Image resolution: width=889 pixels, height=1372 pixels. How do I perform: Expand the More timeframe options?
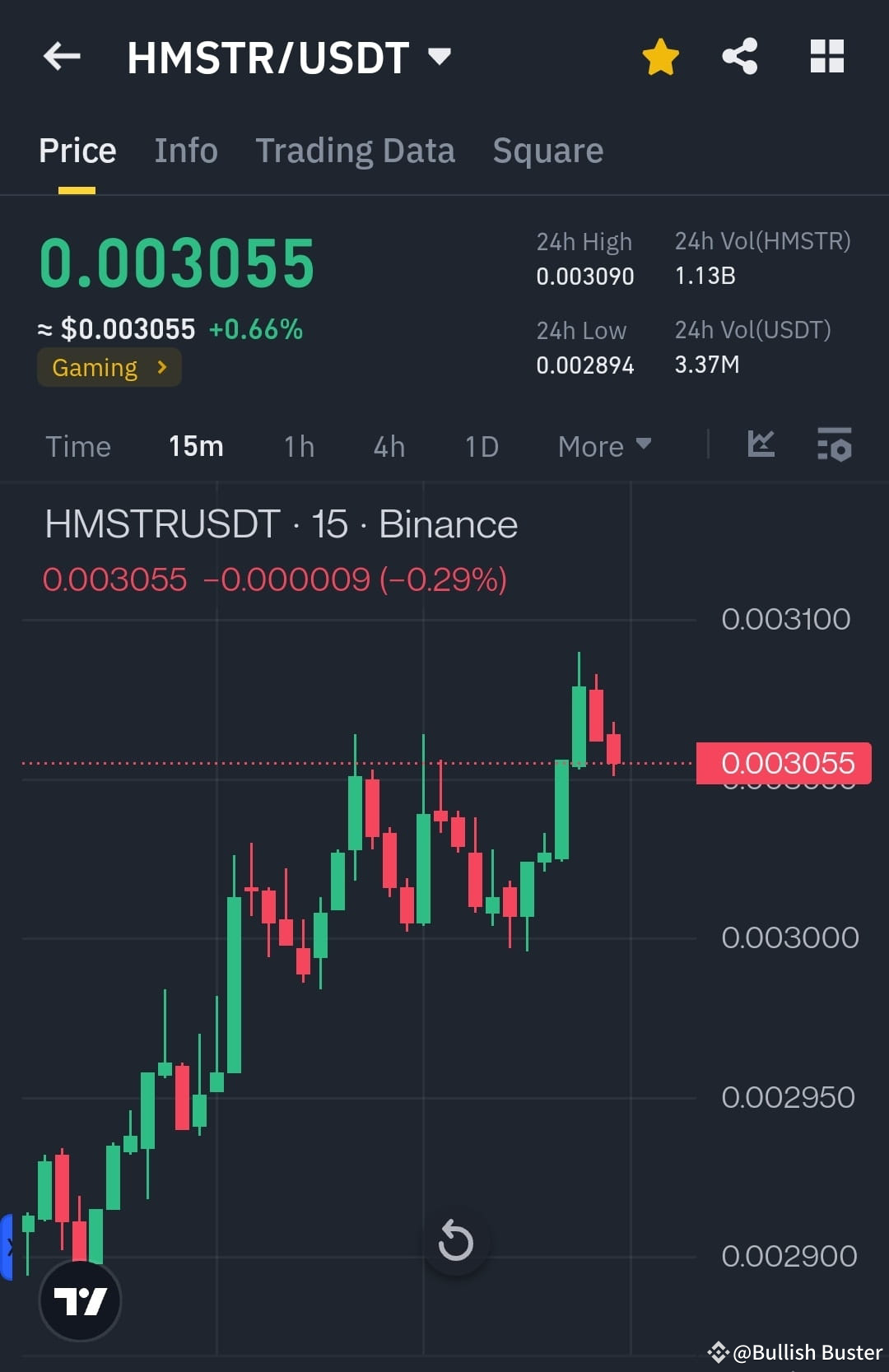(603, 445)
